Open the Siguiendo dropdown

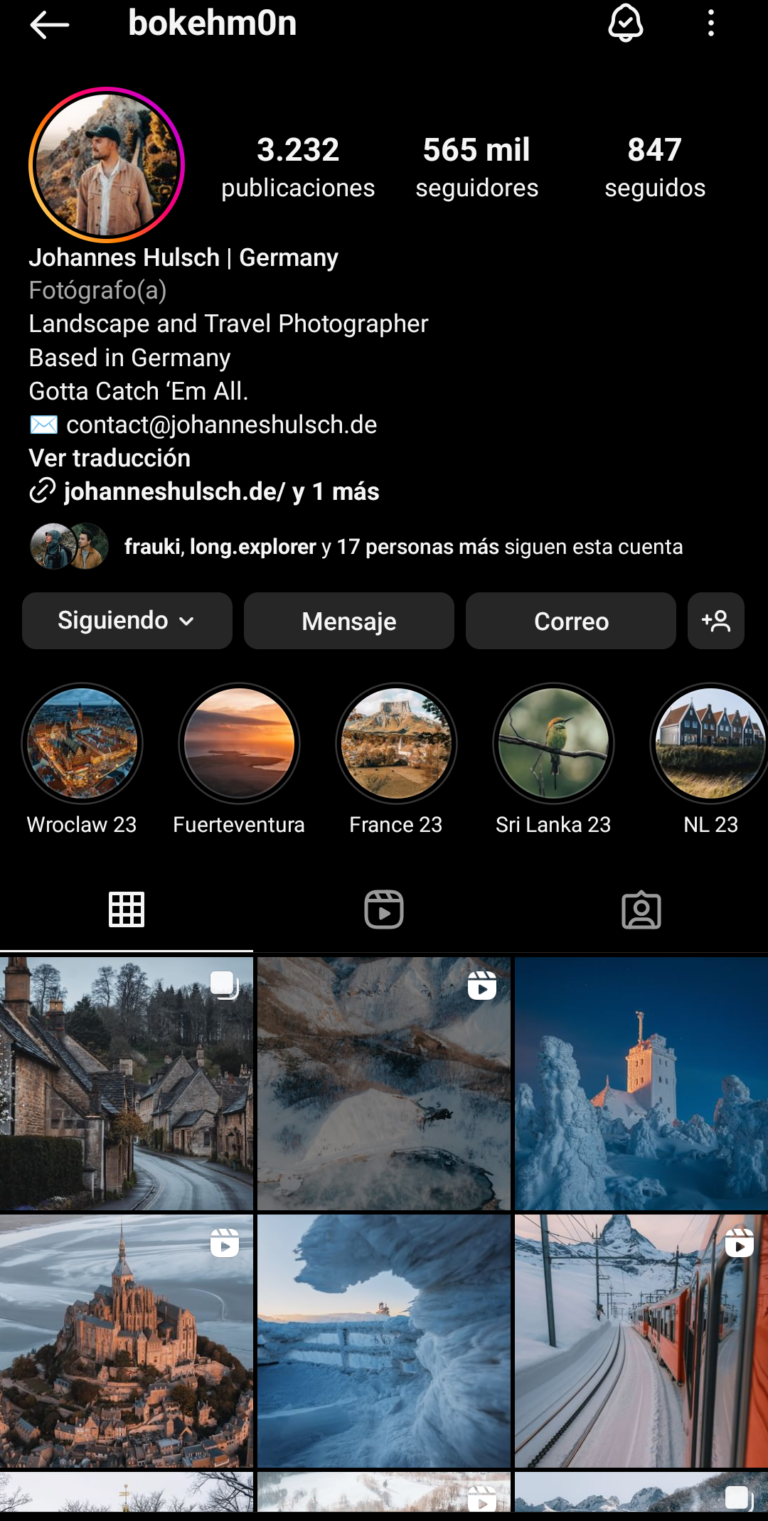(127, 621)
